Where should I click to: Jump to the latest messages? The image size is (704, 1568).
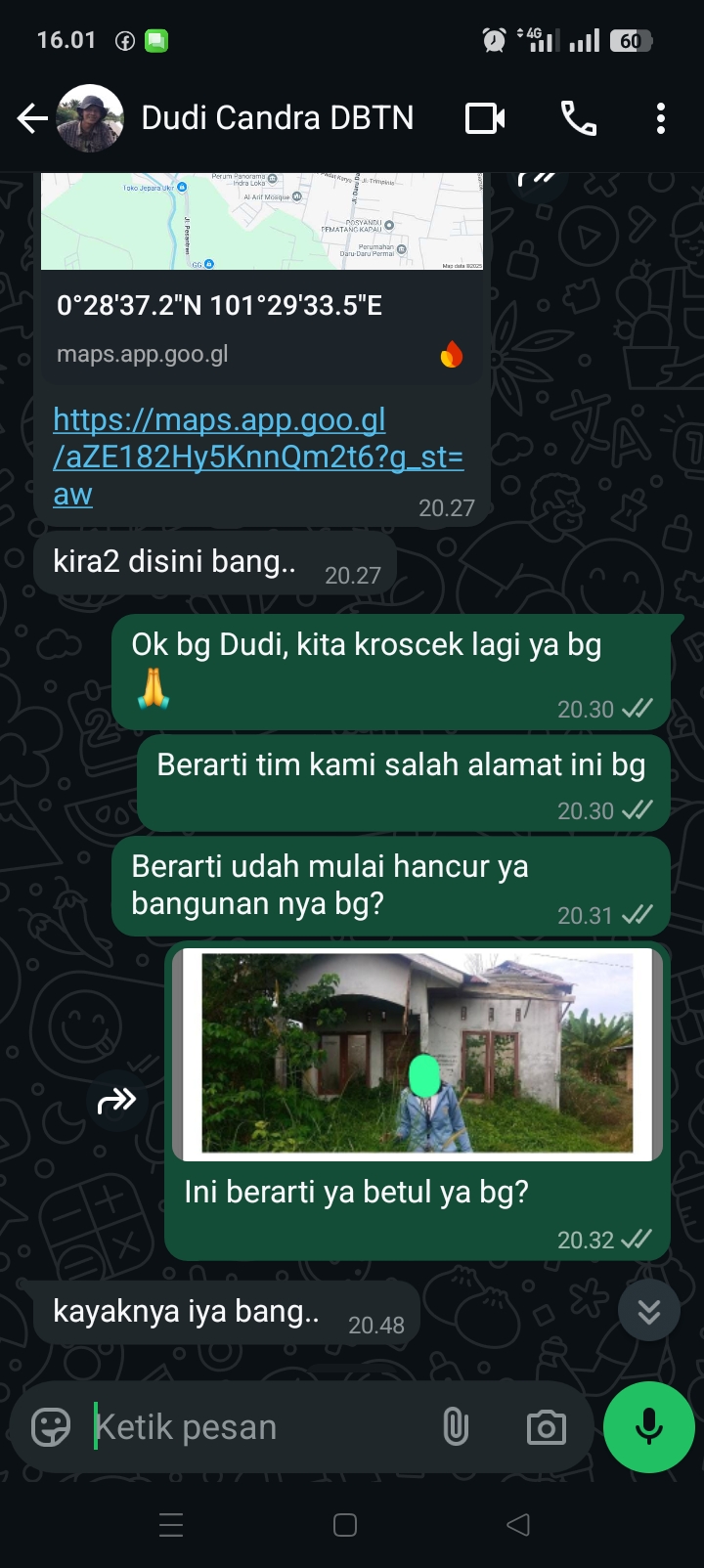click(649, 1311)
